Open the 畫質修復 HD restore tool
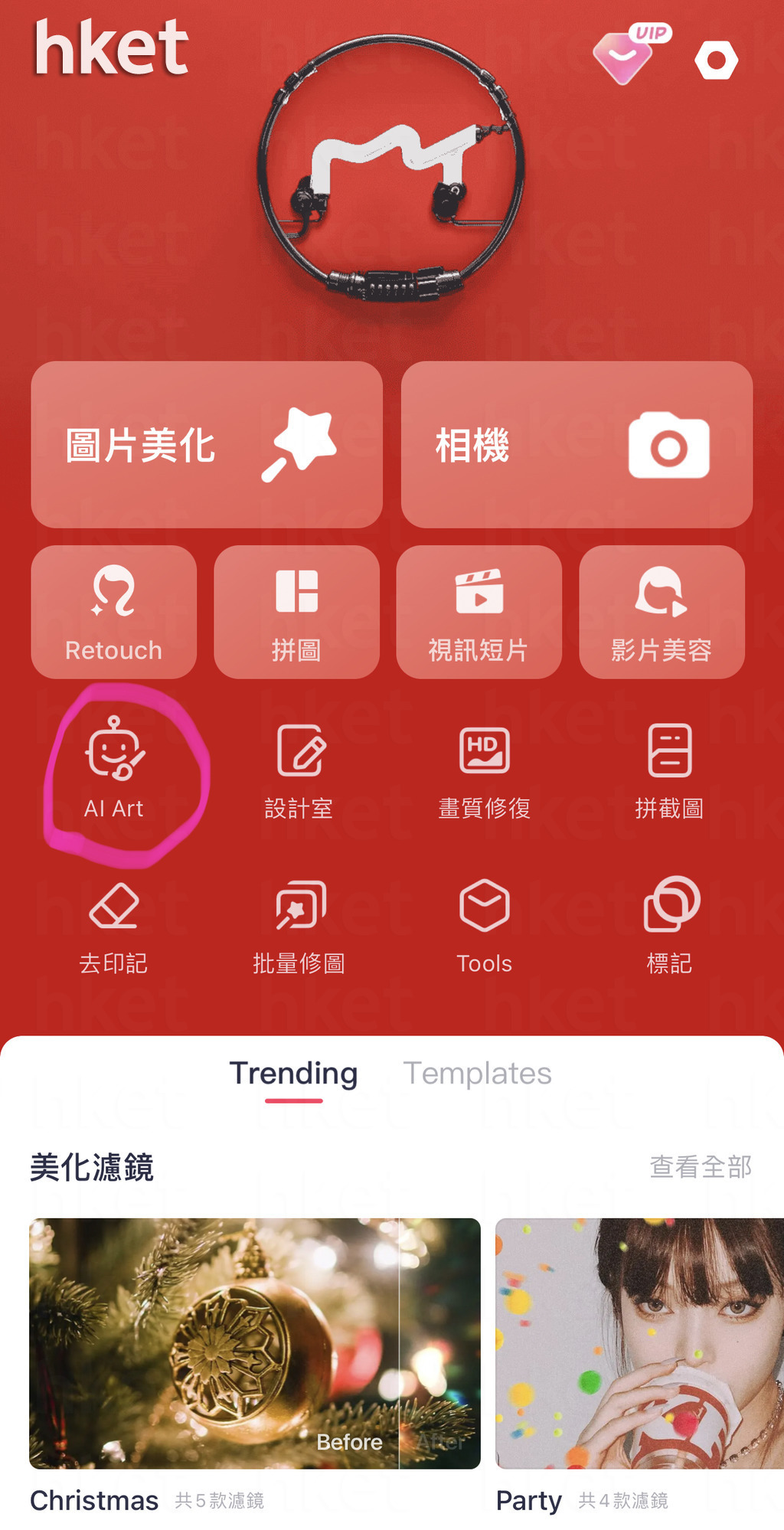This screenshot has height=1530, width=784. click(x=484, y=770)
